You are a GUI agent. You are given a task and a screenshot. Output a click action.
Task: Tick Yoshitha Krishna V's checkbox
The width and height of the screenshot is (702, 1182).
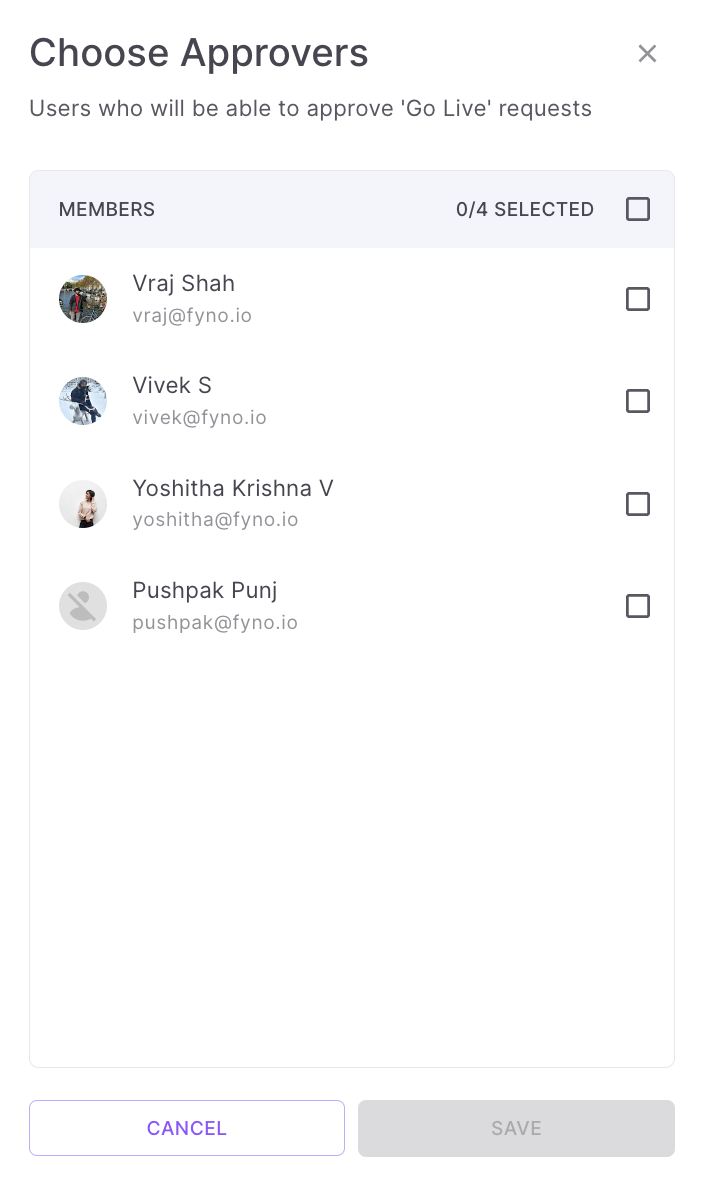tap(638, 504)
